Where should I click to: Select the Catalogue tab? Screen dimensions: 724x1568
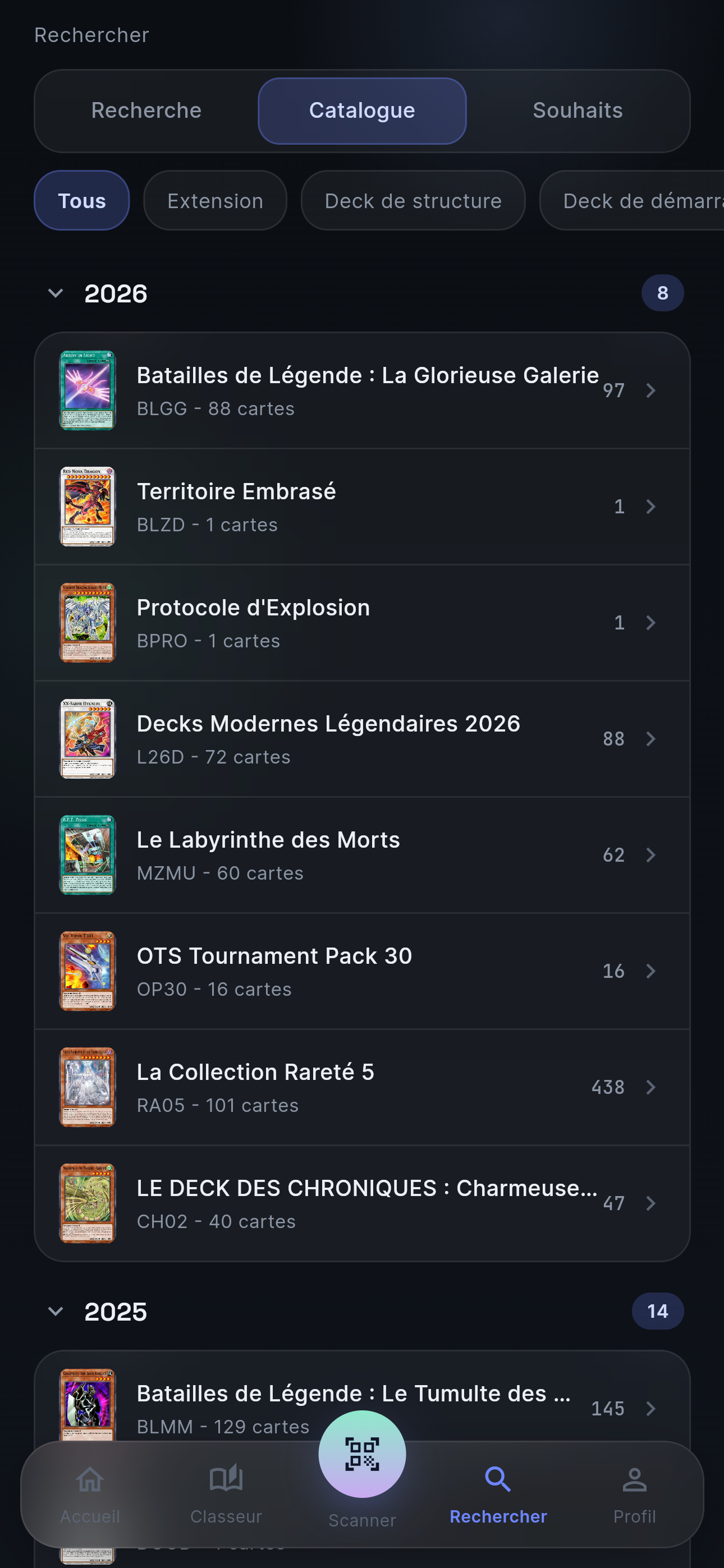[x=361, y=111]
